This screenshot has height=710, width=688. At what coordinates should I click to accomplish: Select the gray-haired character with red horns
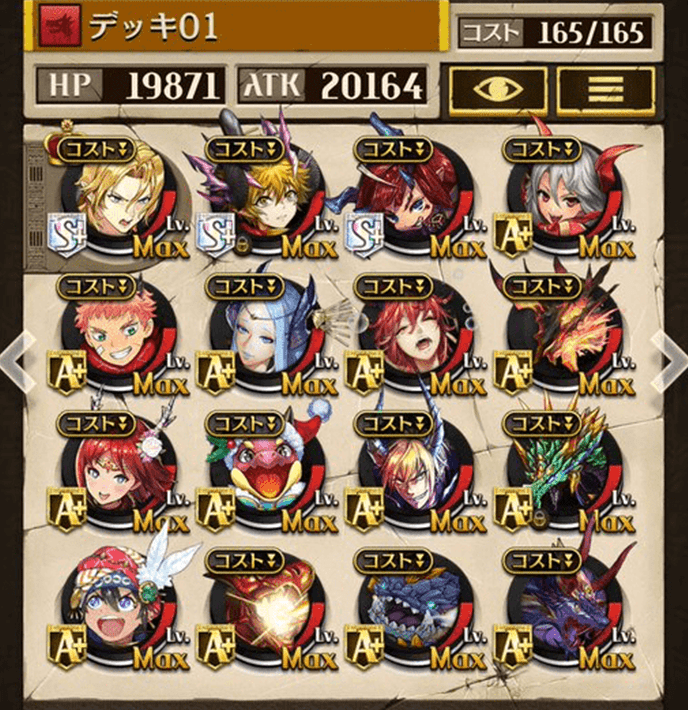[x=565, y=200]
